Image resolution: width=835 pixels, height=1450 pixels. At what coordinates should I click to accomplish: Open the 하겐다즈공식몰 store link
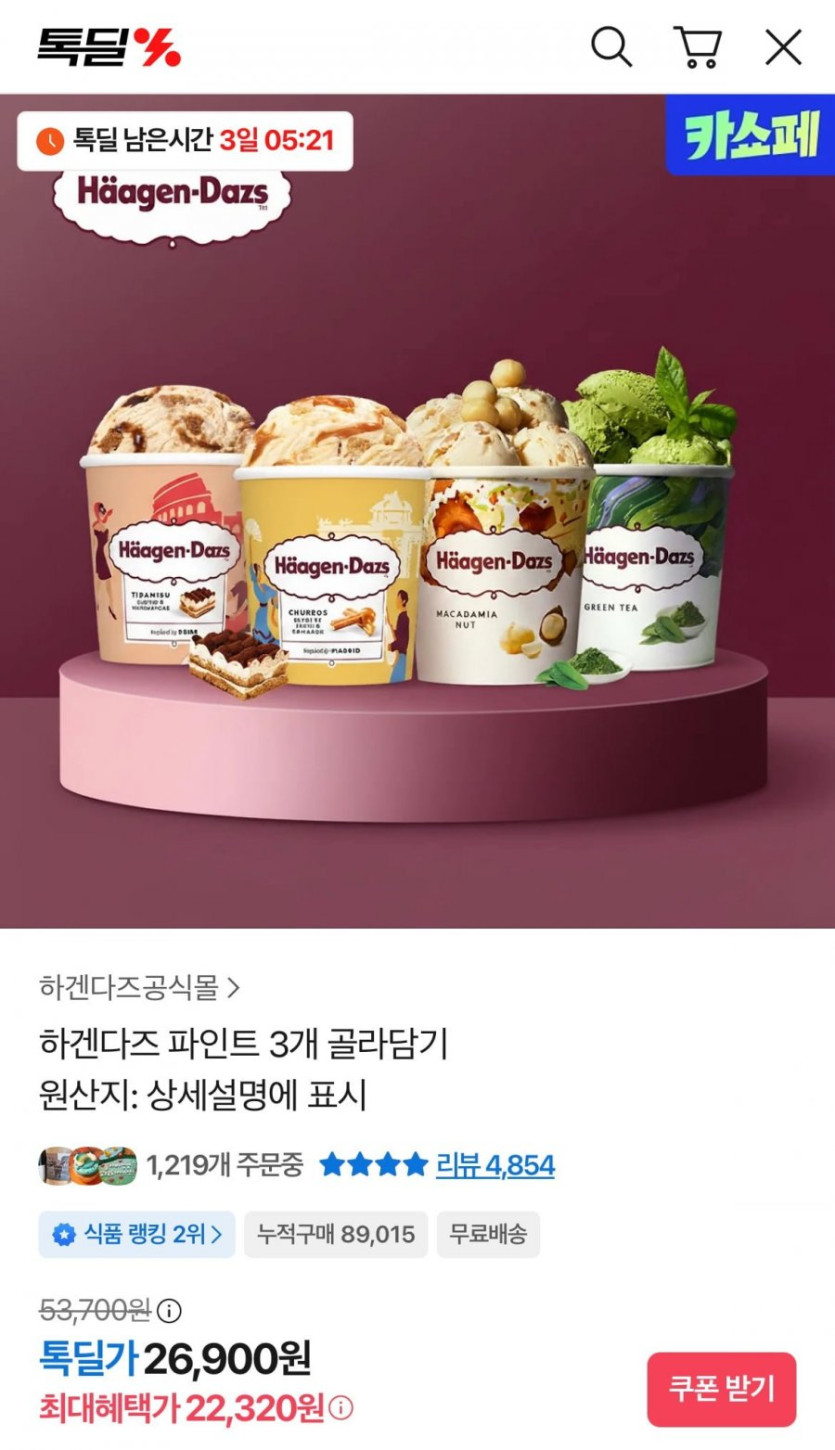coord(139,988)
